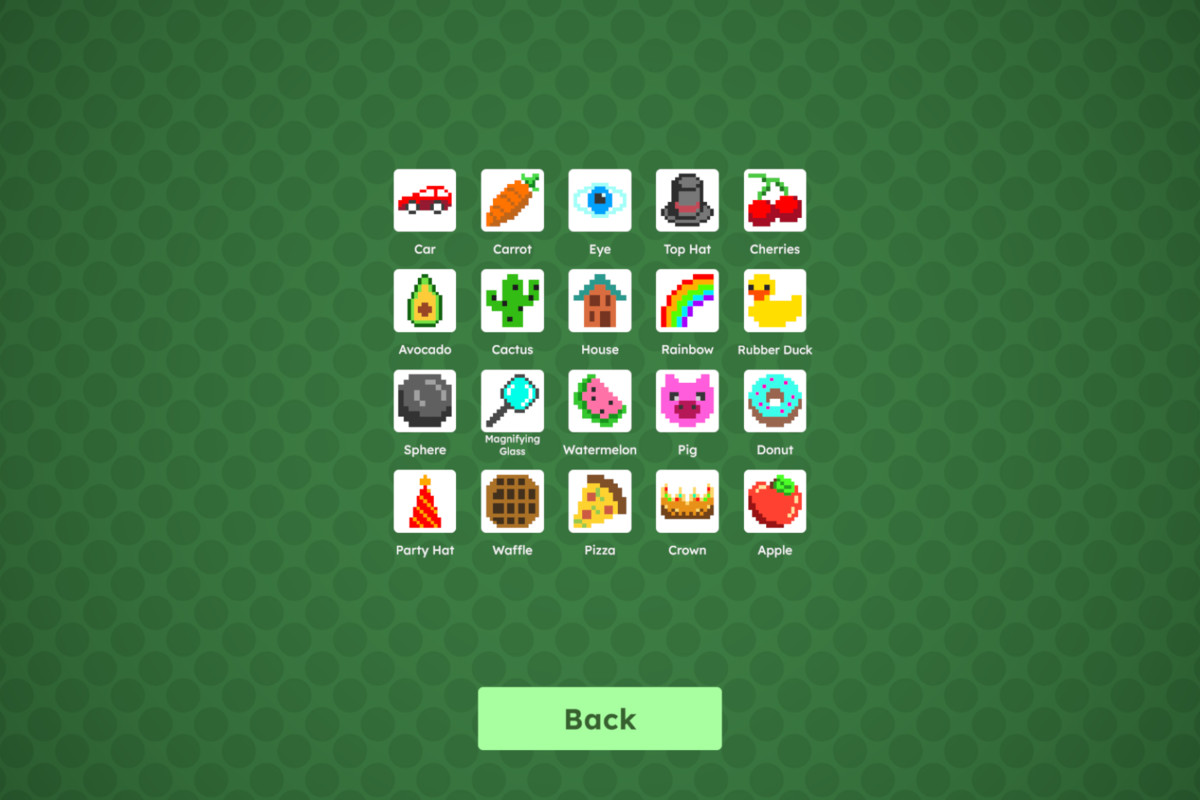Select the Watermelon pixel art

click(x=600, y=401)
